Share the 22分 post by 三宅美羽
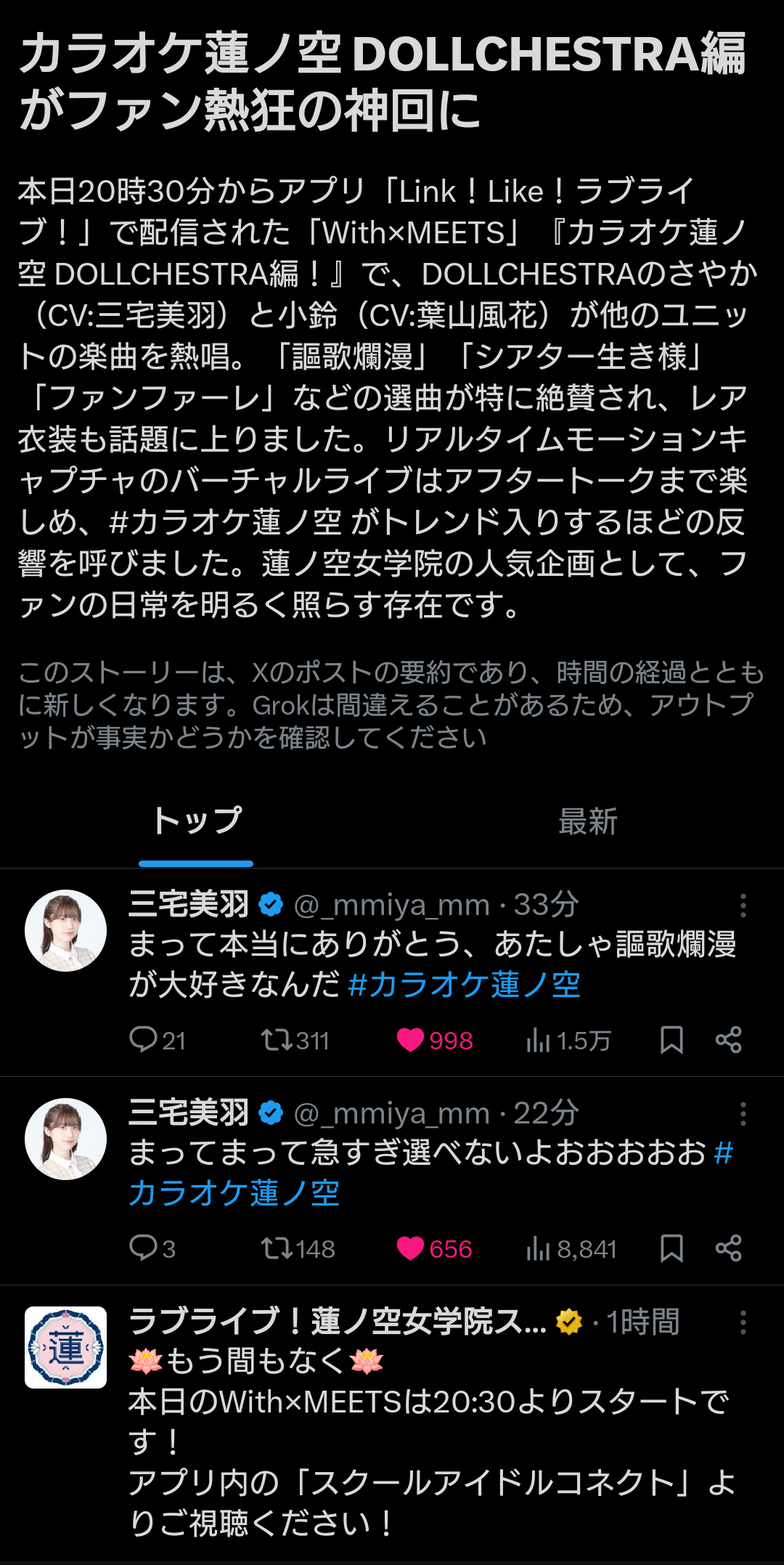784x1565 pixels. [728, 1248]
